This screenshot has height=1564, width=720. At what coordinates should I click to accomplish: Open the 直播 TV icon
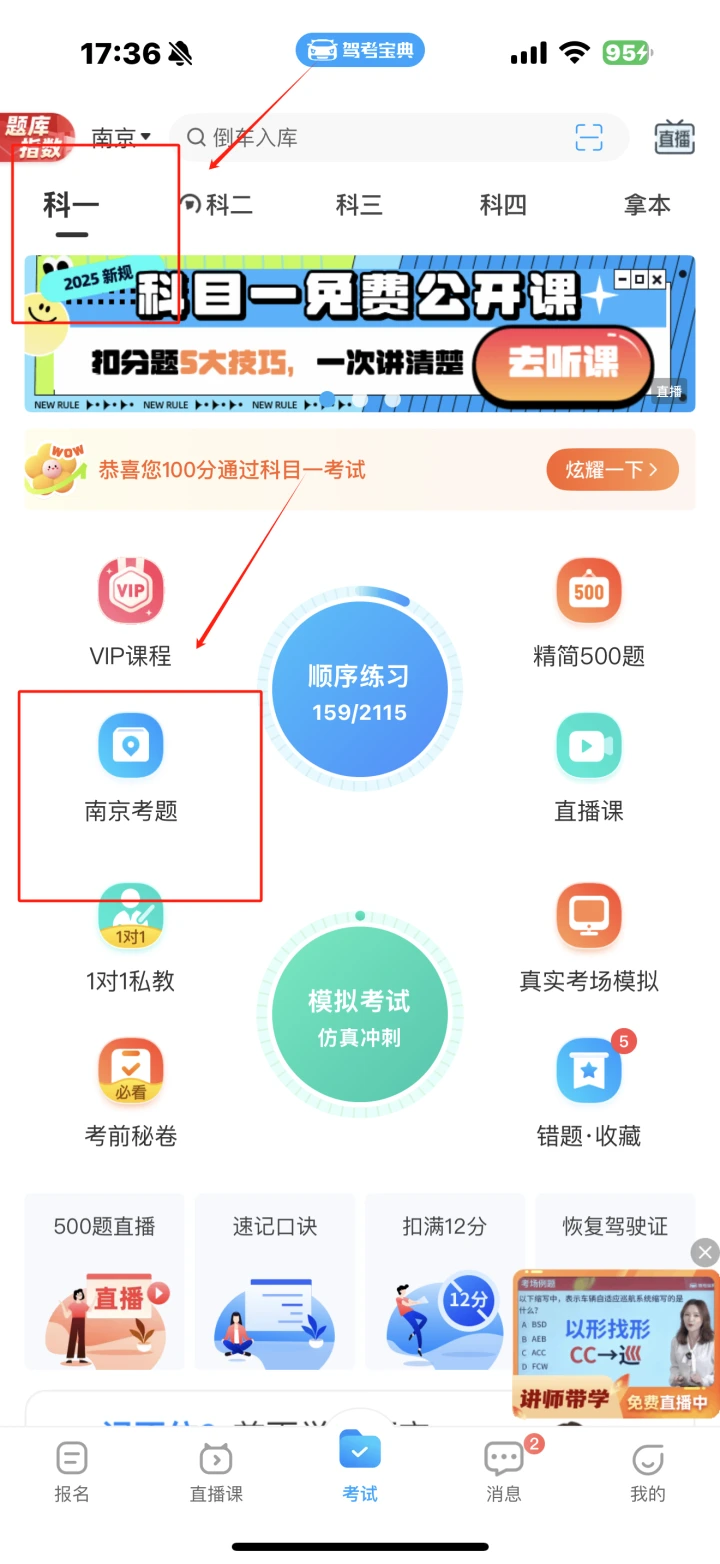click(675, 137)
